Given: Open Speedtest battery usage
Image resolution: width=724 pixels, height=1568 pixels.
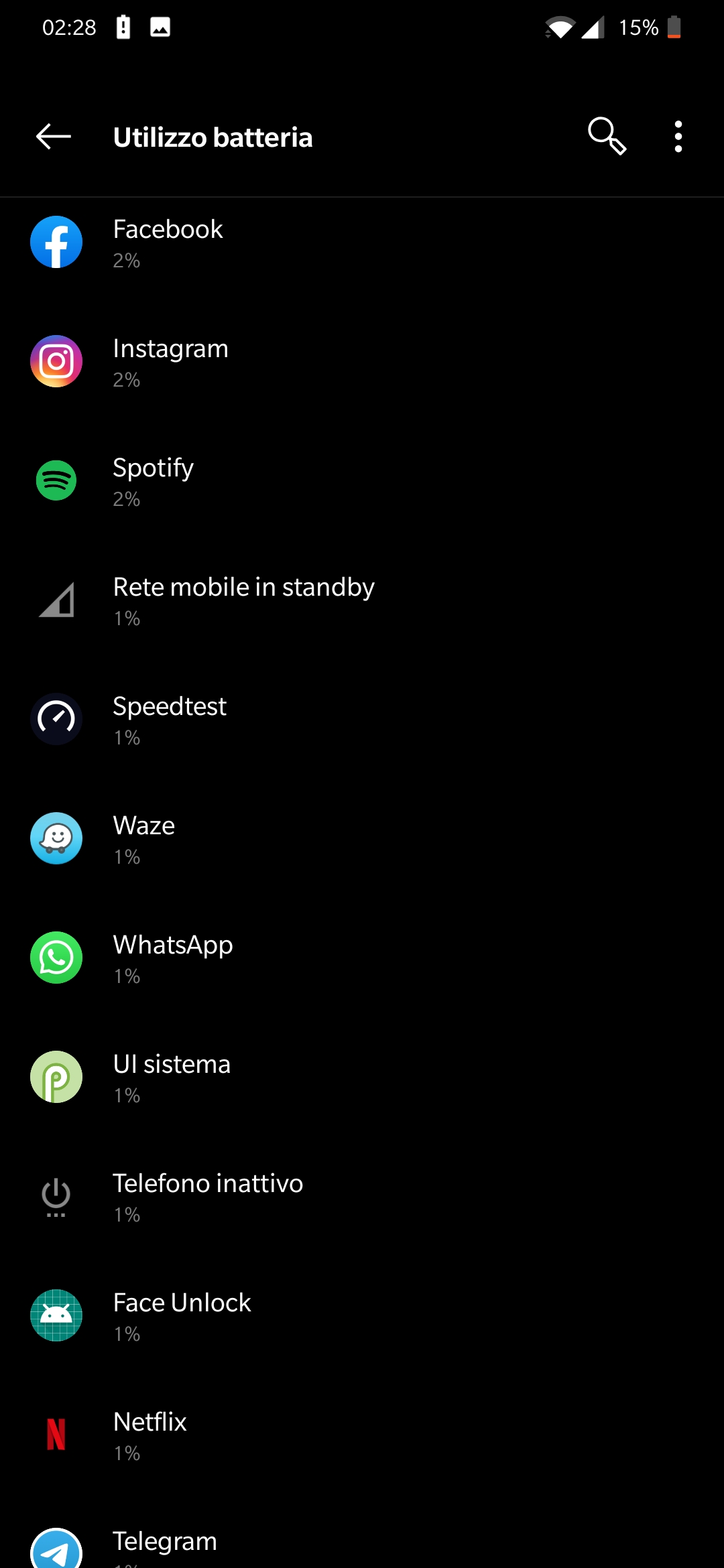Looking at the screenshot, I should coord(362,720).
